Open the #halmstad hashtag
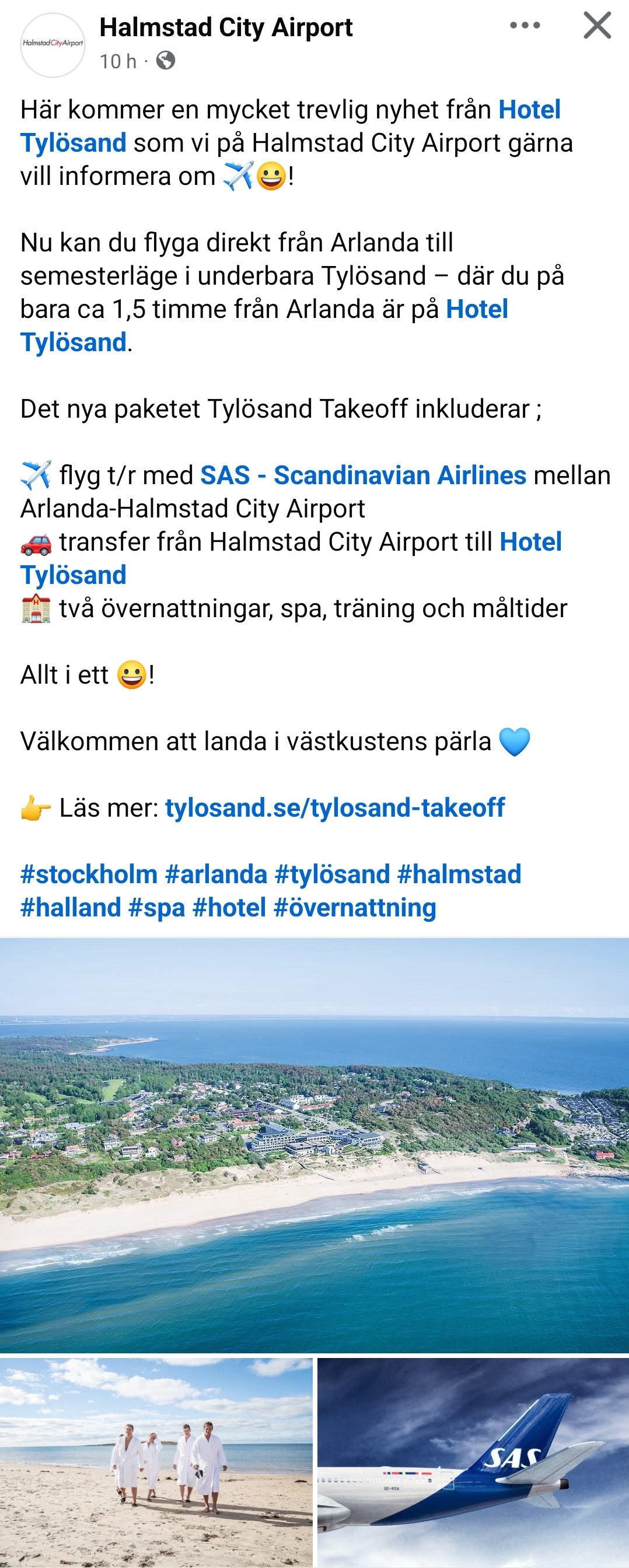This screenshot has height=1568, width=629. [459, 874]
